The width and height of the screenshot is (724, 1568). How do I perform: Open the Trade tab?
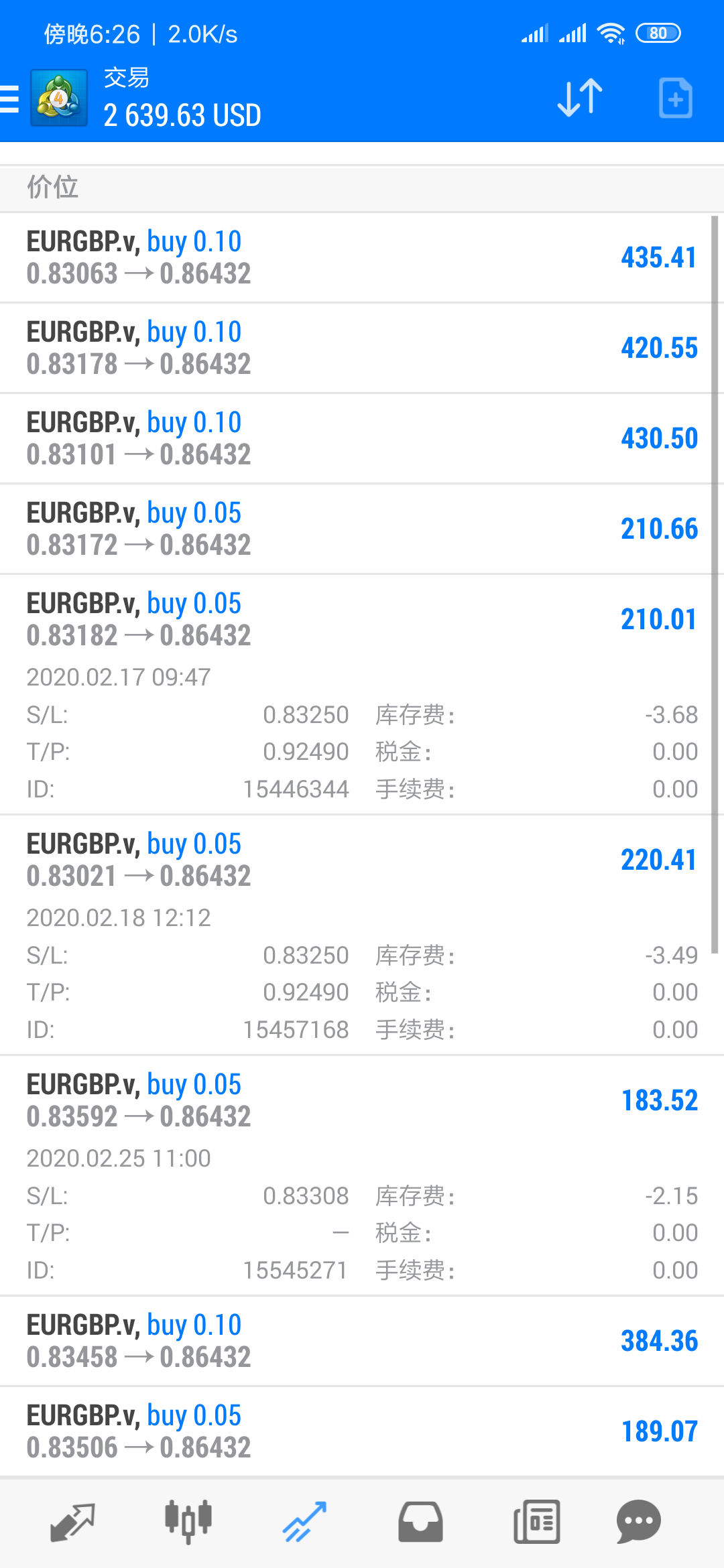pyautogui.click(x=304, y=1521)
